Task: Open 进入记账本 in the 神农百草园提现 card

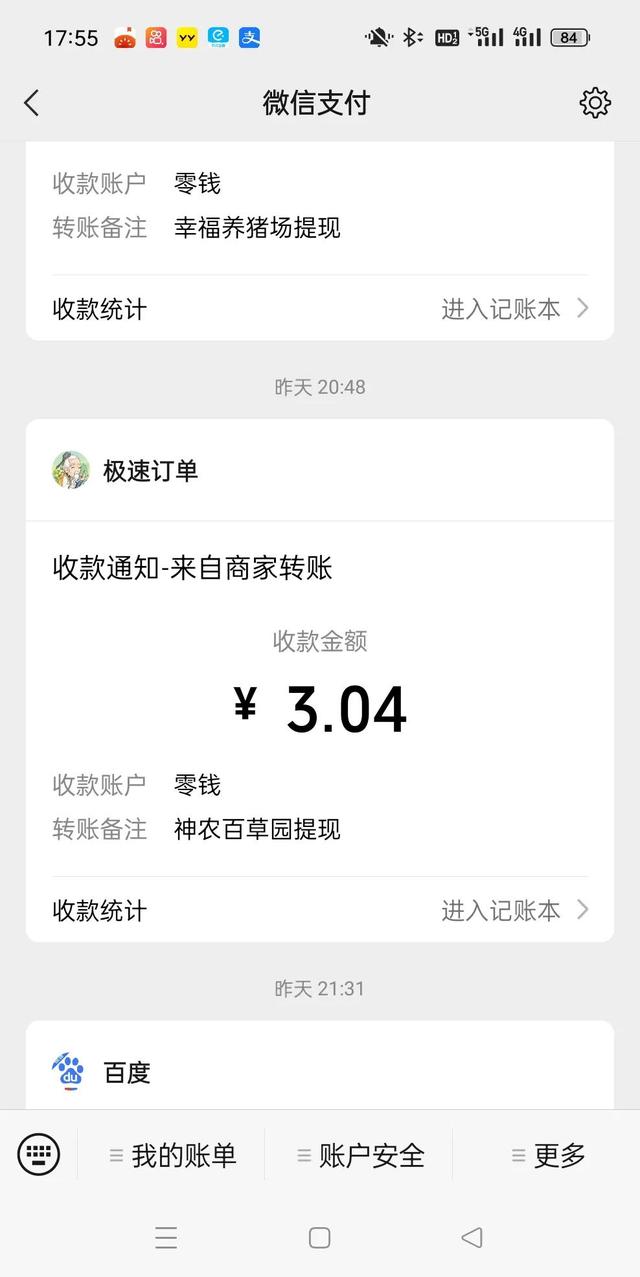Action: pos(514,910)
